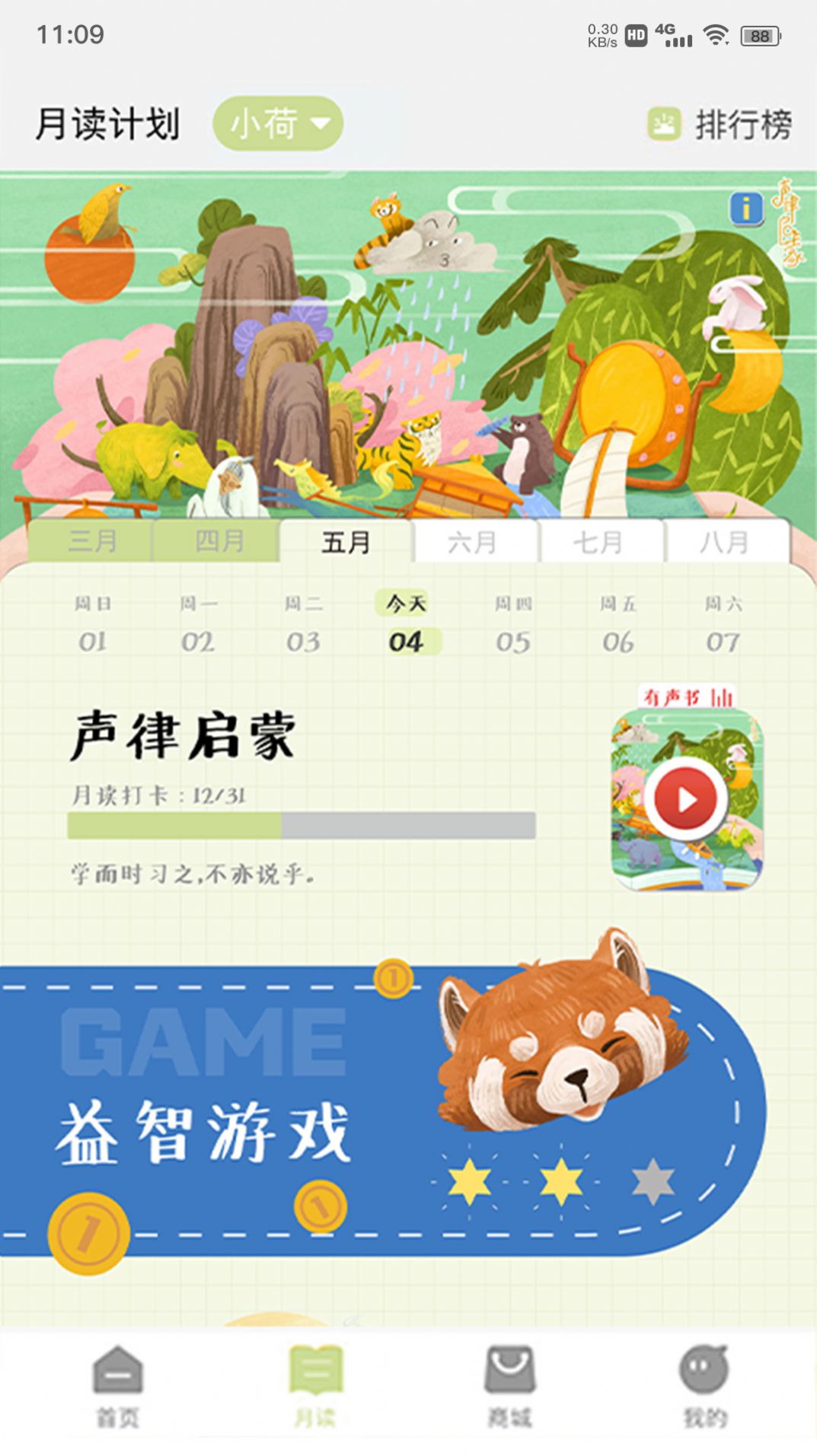Open the 商城 shop tab
This screenshot has width=817, height=1456.
(509, 1385)
